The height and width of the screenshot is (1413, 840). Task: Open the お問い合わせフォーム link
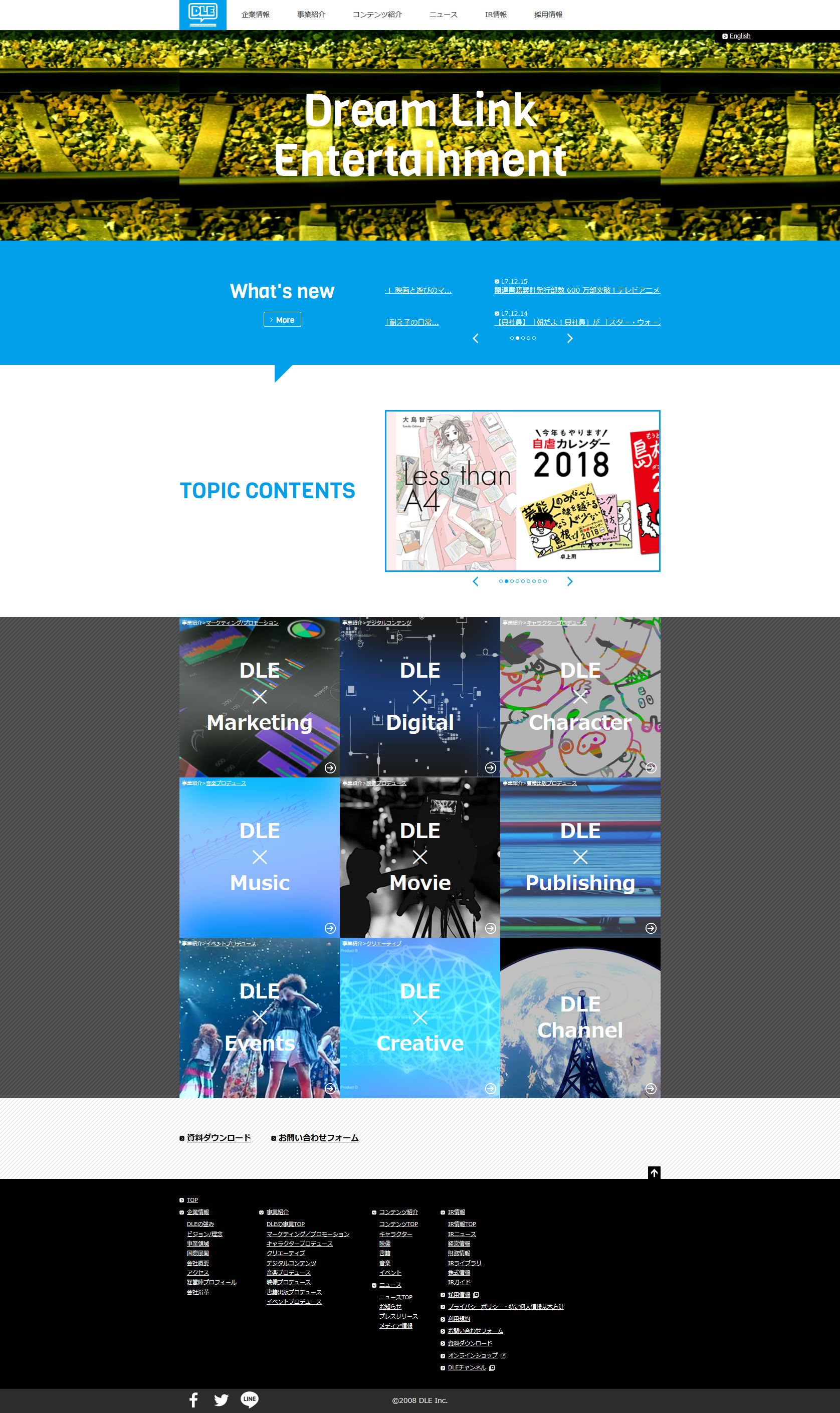[x=318, y=1138]
